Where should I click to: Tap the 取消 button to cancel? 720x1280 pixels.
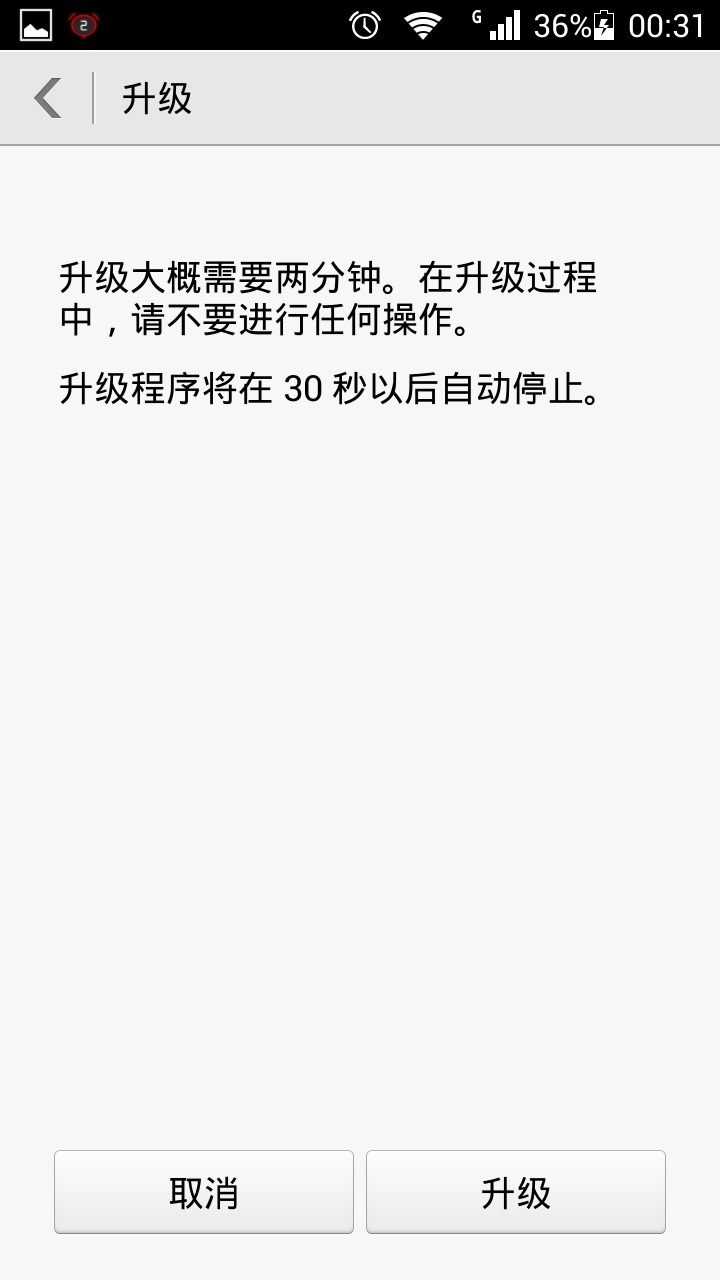pos(204,1192)
